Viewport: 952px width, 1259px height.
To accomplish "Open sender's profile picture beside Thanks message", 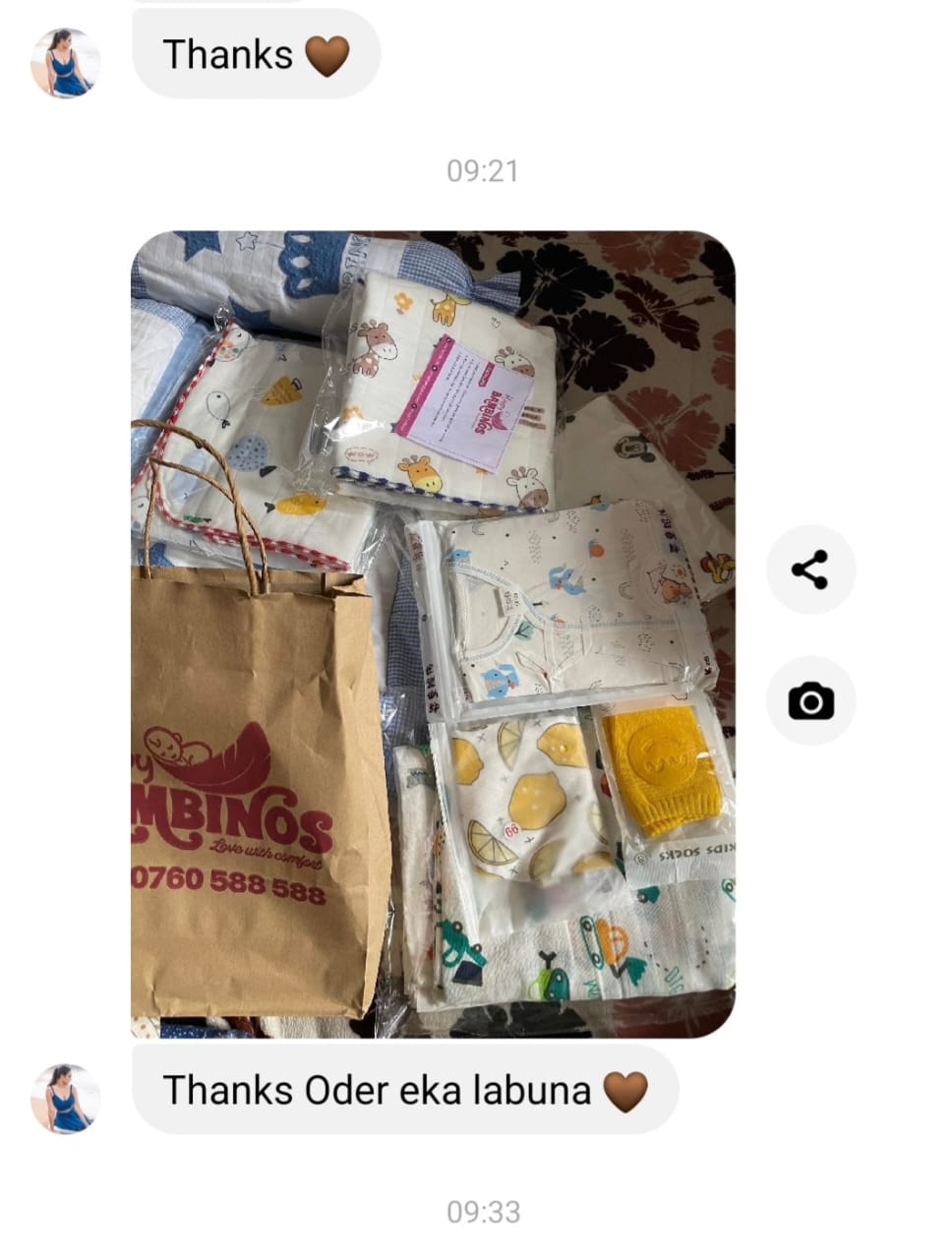I will [66, 63].
